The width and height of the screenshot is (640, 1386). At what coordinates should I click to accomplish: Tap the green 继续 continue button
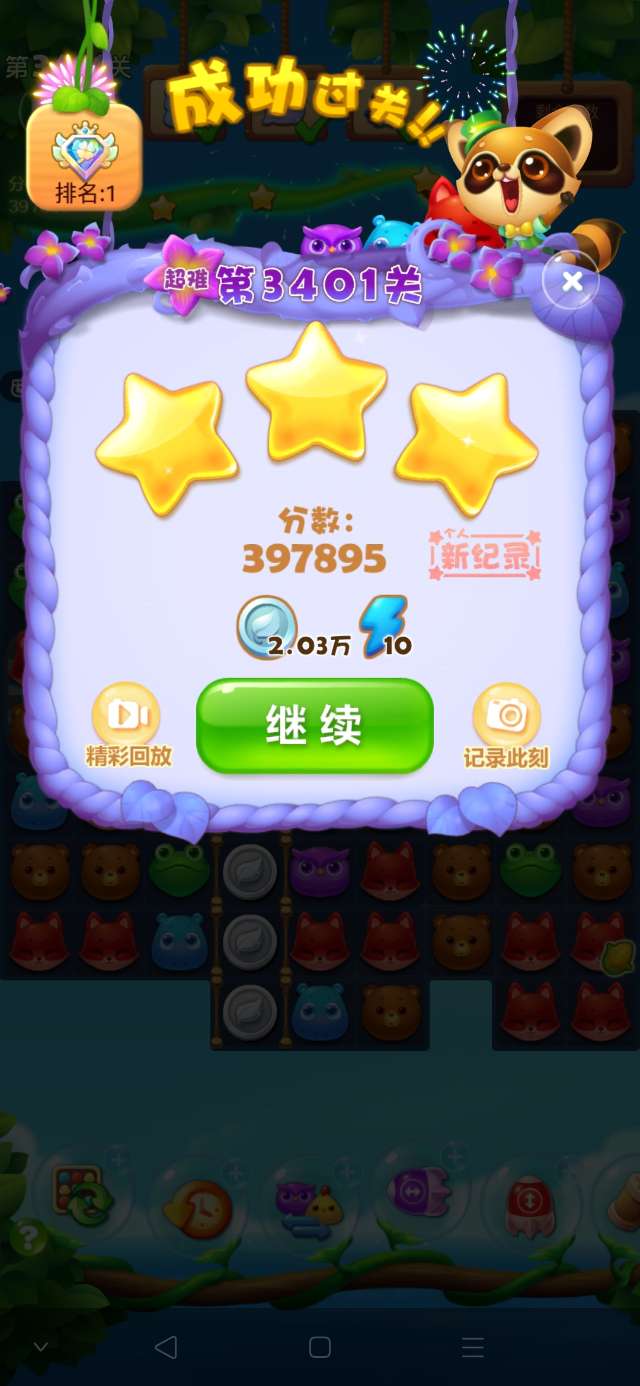pyautogui.click(x=314, y=726)
